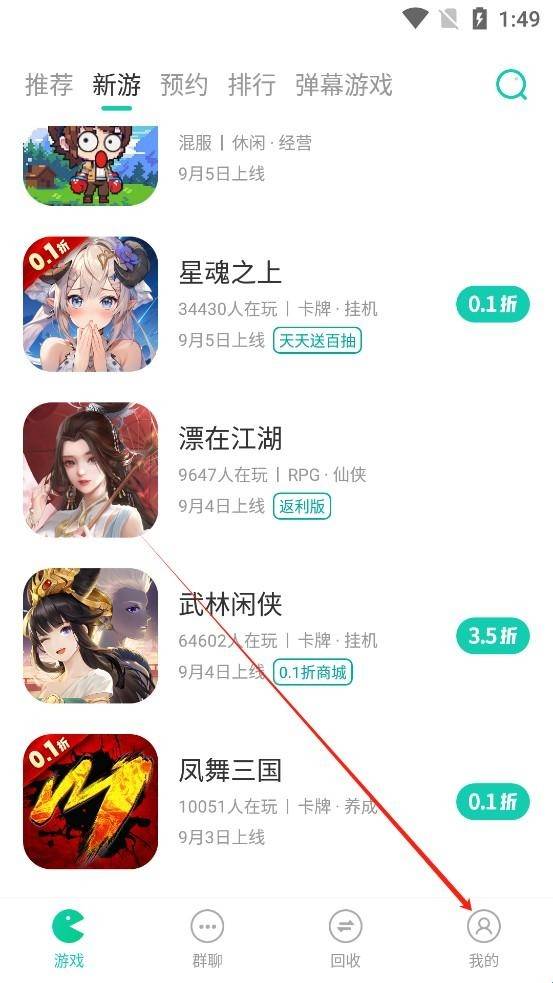Viewport: 553px width, 983px height.
Task: Open the pixel game listed 混服 休闲·经营
Action: (x=276, y=166)
